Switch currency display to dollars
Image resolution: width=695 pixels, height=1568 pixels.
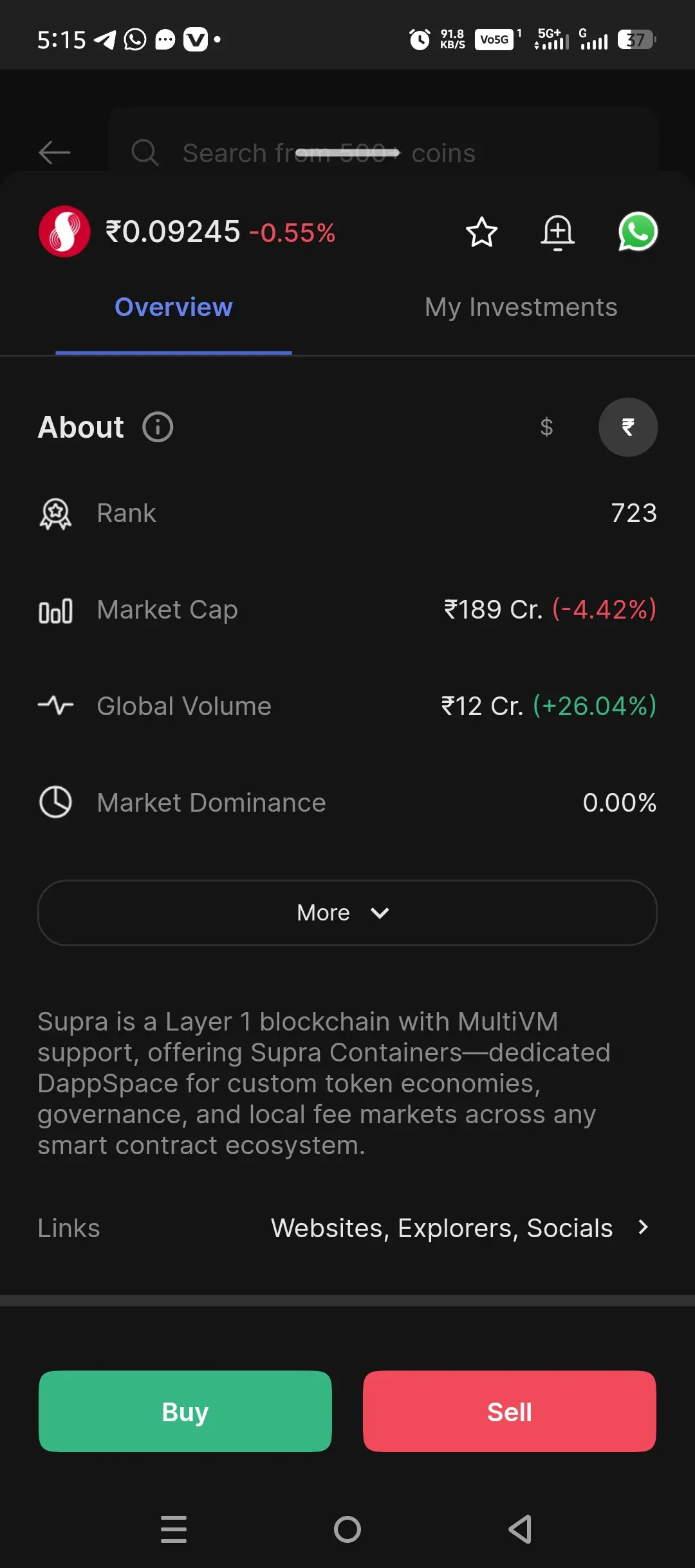click(x=546, y=427)
